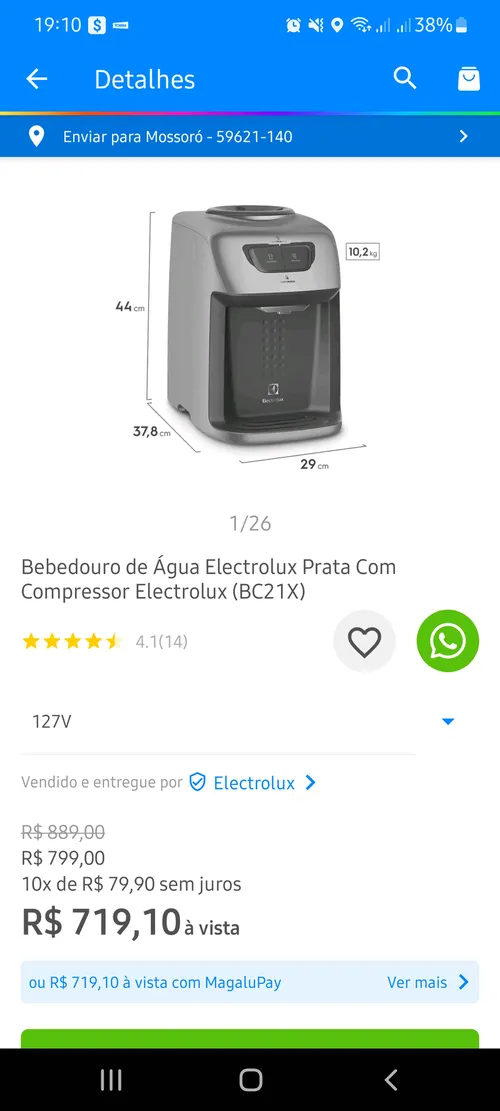500x1111 pixels.
Task: Open recent apps from navigation bar
Action: pos(111,1080)
